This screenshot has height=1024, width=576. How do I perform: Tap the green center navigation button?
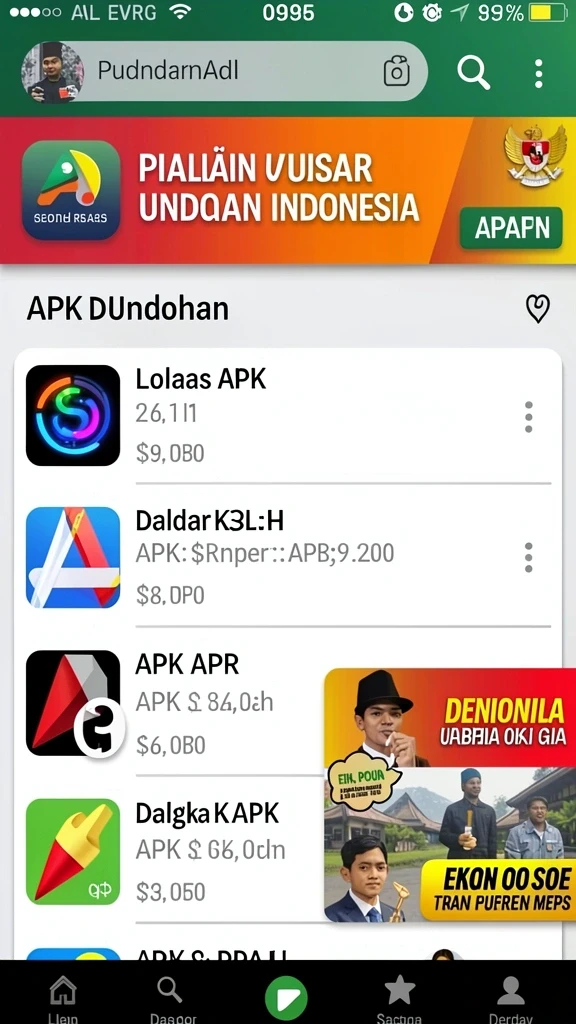(286, 999)
